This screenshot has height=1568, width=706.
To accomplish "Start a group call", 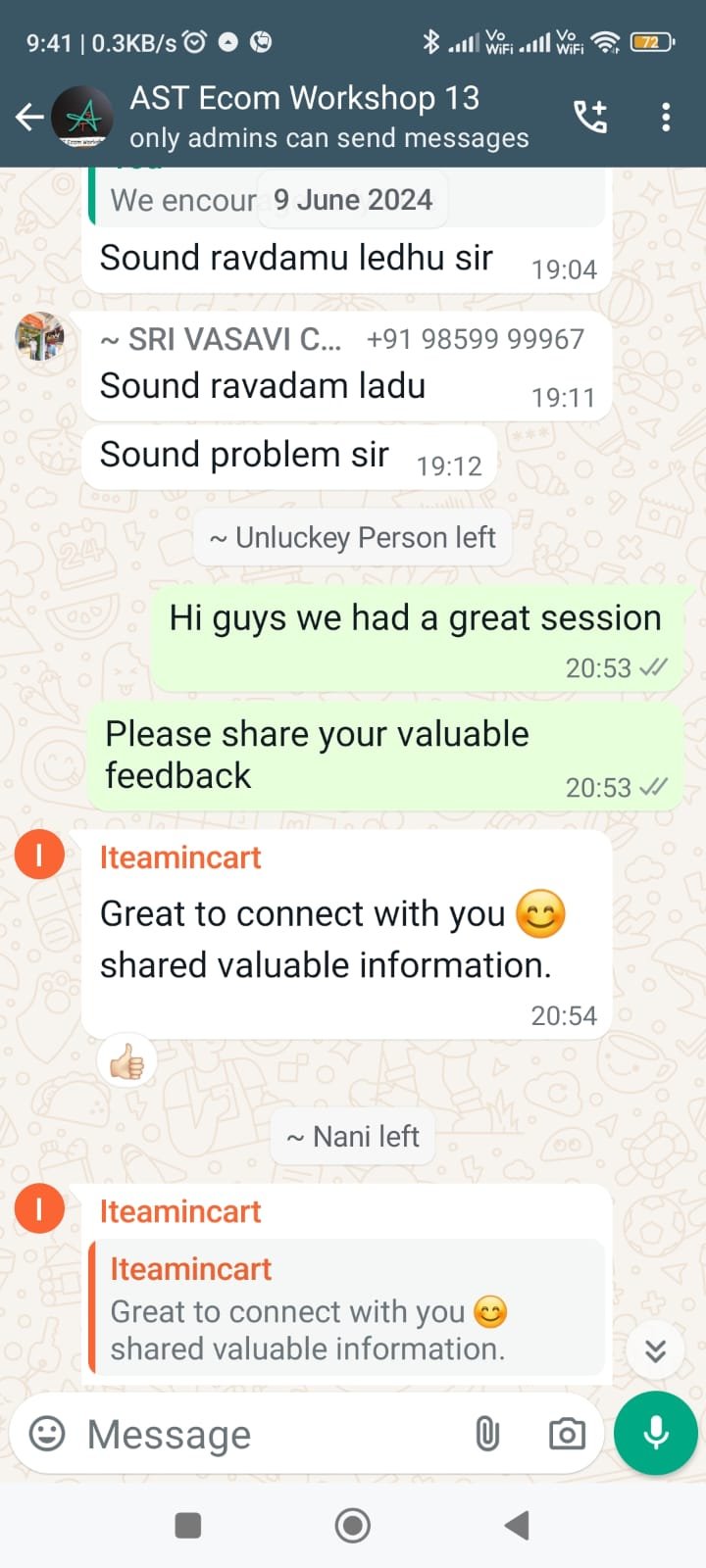I will point(590,117).
